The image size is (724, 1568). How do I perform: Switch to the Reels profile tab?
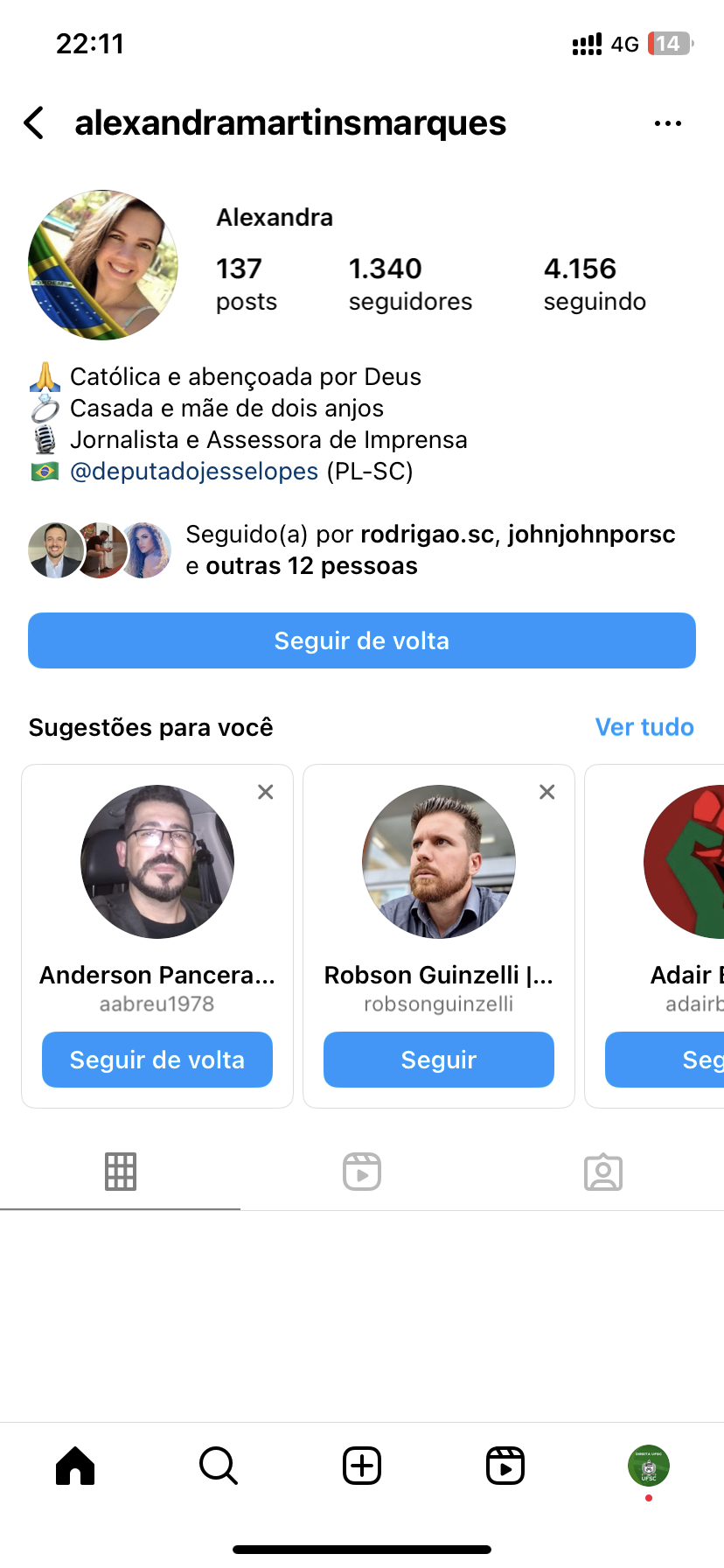coord(362,1172)
